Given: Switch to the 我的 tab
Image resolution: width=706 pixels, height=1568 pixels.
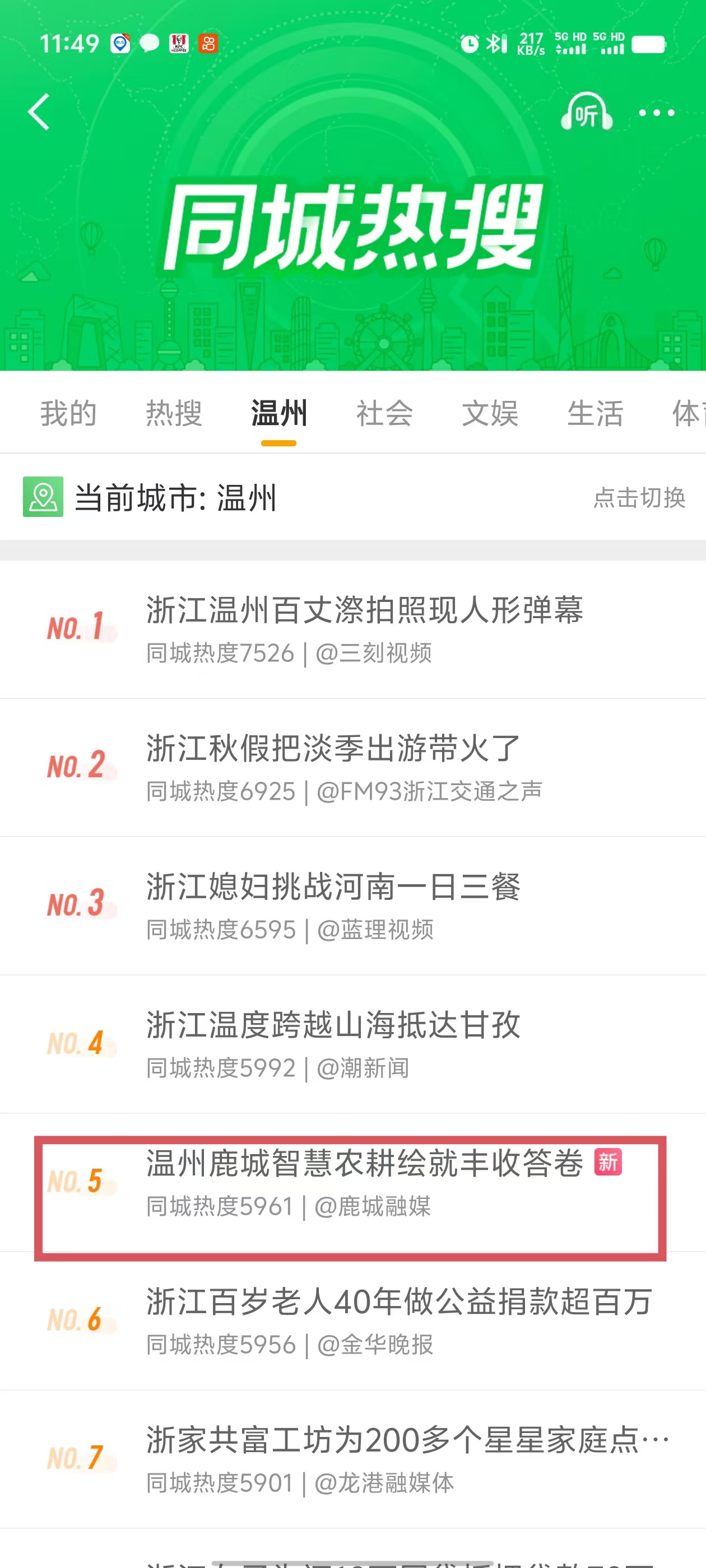Looking at the screenshot, I should [68, 413].
